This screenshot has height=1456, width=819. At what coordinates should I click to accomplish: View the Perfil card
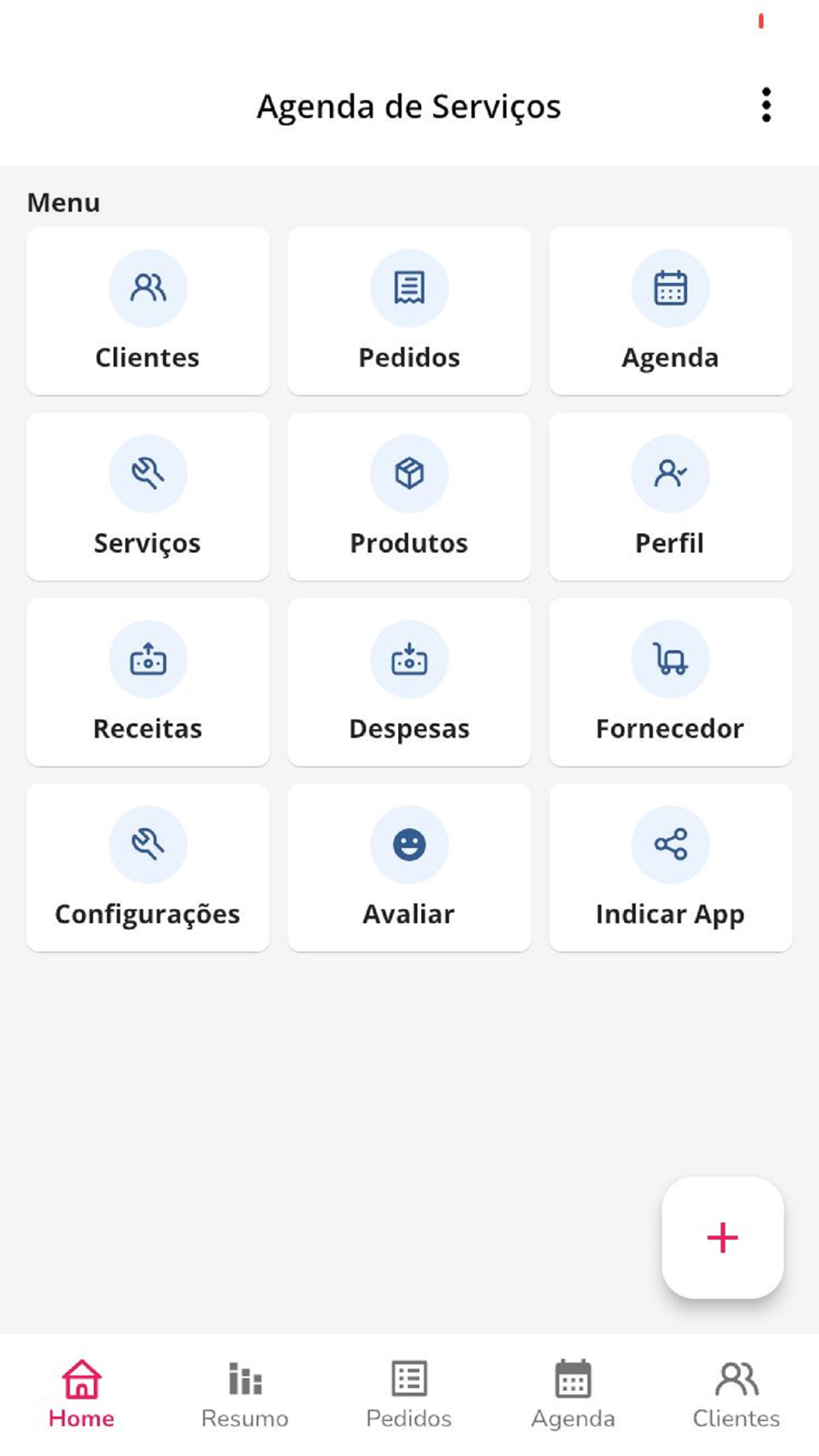tap(671, 497)
